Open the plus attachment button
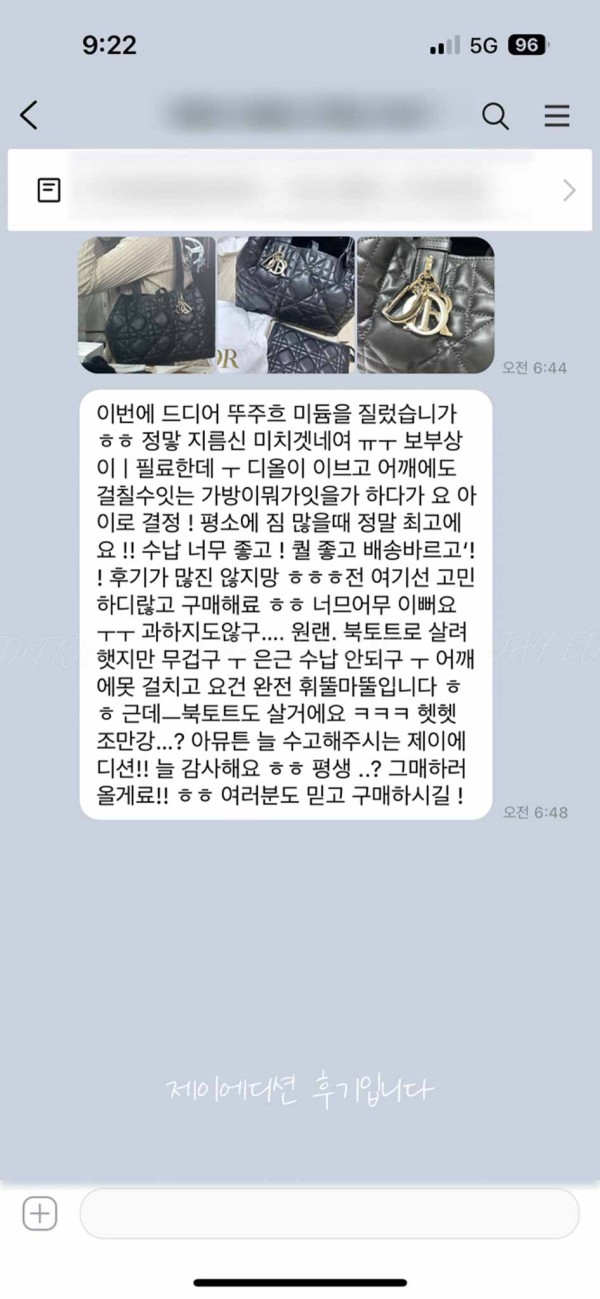Viewport: 600px width, 1299px height. pos(39,1215)
